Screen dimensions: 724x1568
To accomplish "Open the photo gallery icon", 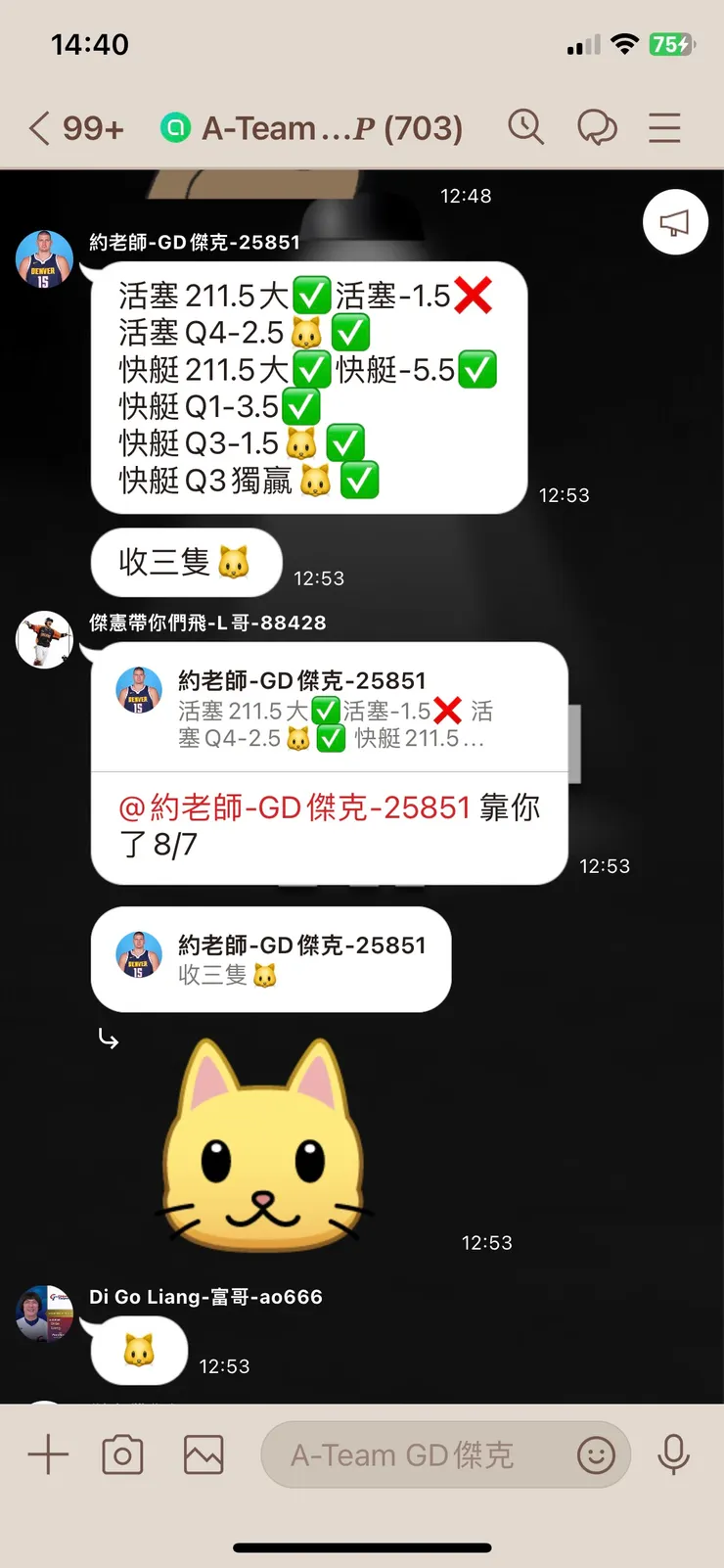I will coord(202,1454).
